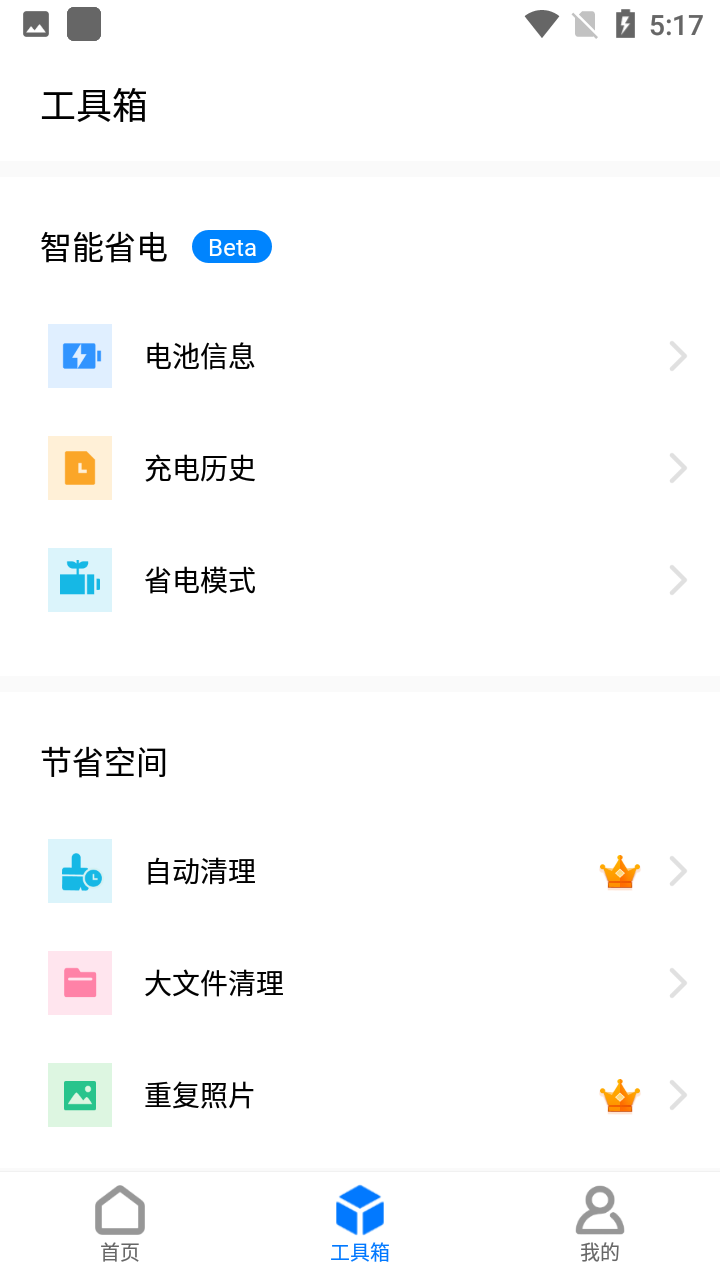Open 充电历史 using its right arrow

coord(678,468)
